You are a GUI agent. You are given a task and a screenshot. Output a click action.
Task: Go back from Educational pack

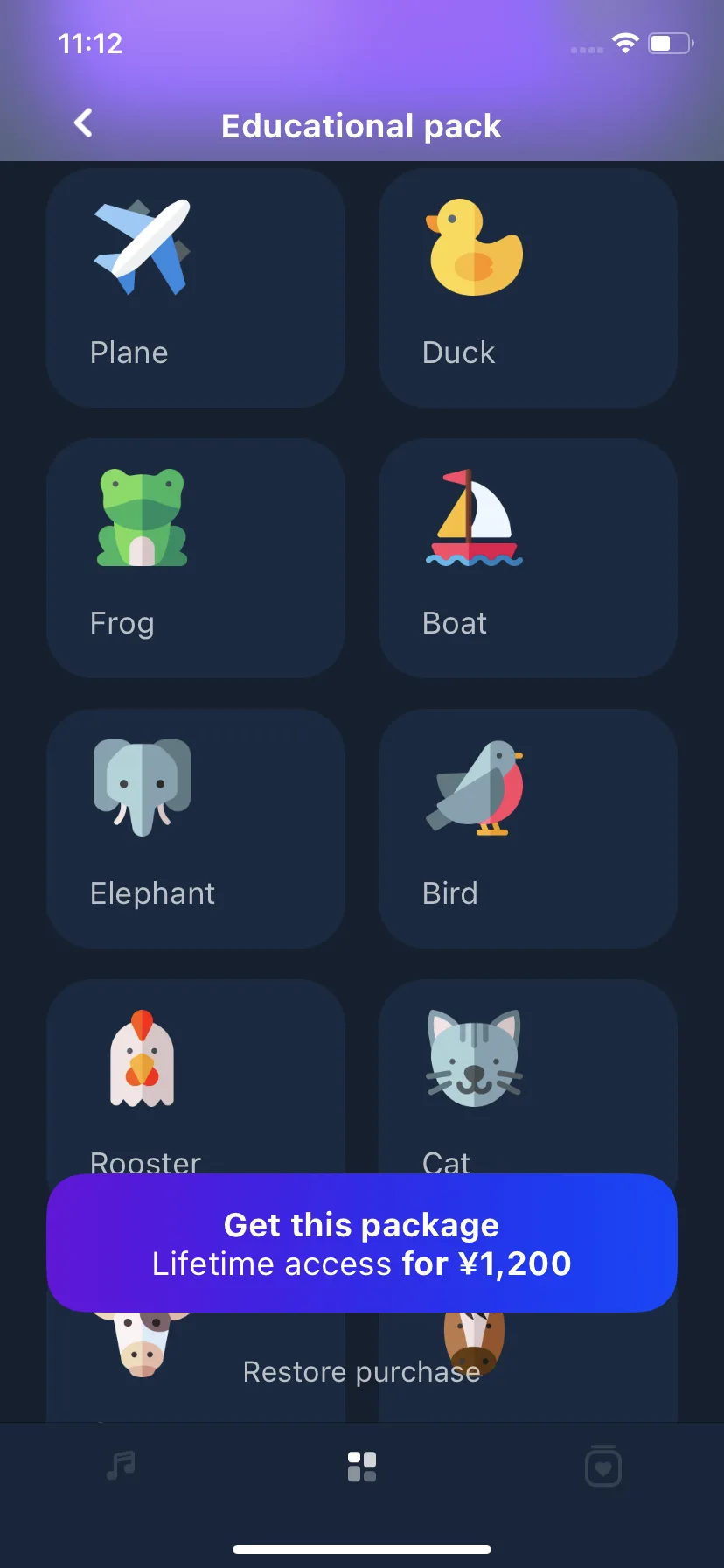click(x=84, y=123)
